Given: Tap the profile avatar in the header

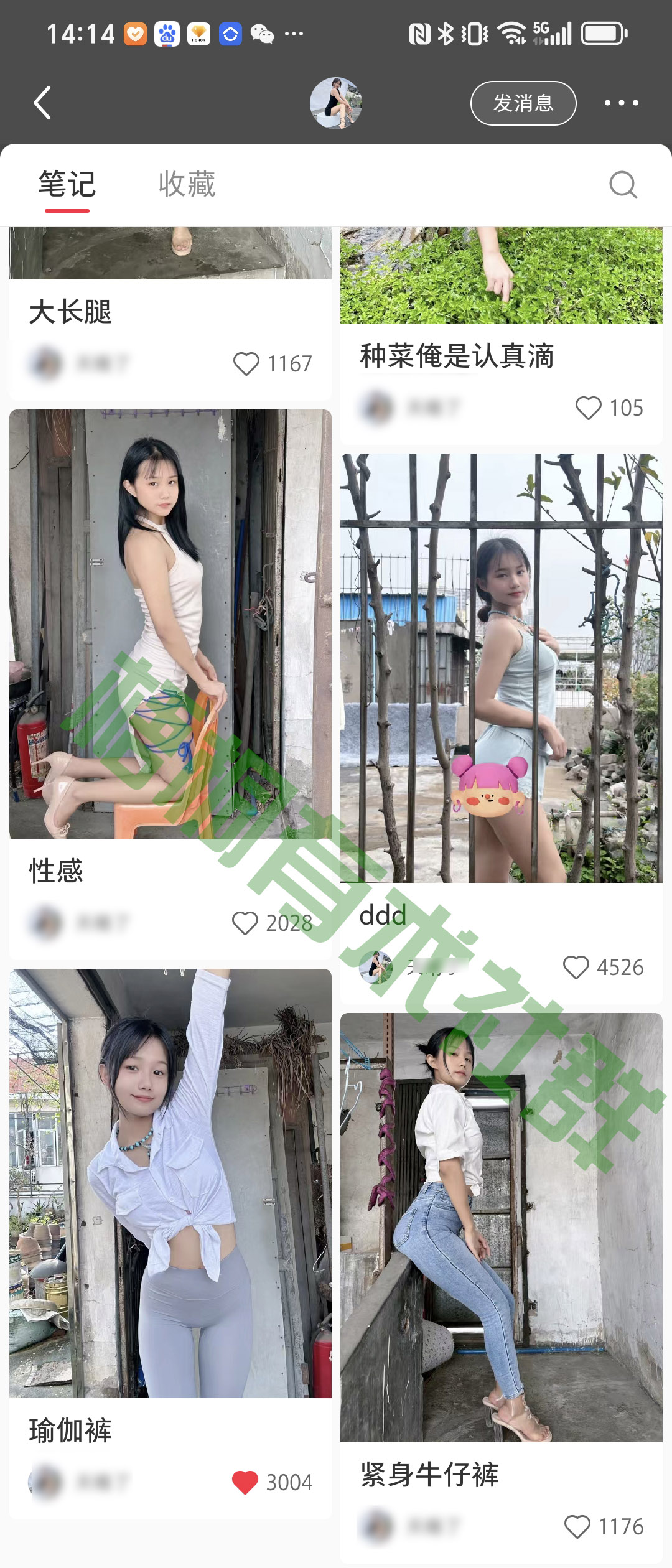Looking at the screenshot, I should [x=336, y=103].
